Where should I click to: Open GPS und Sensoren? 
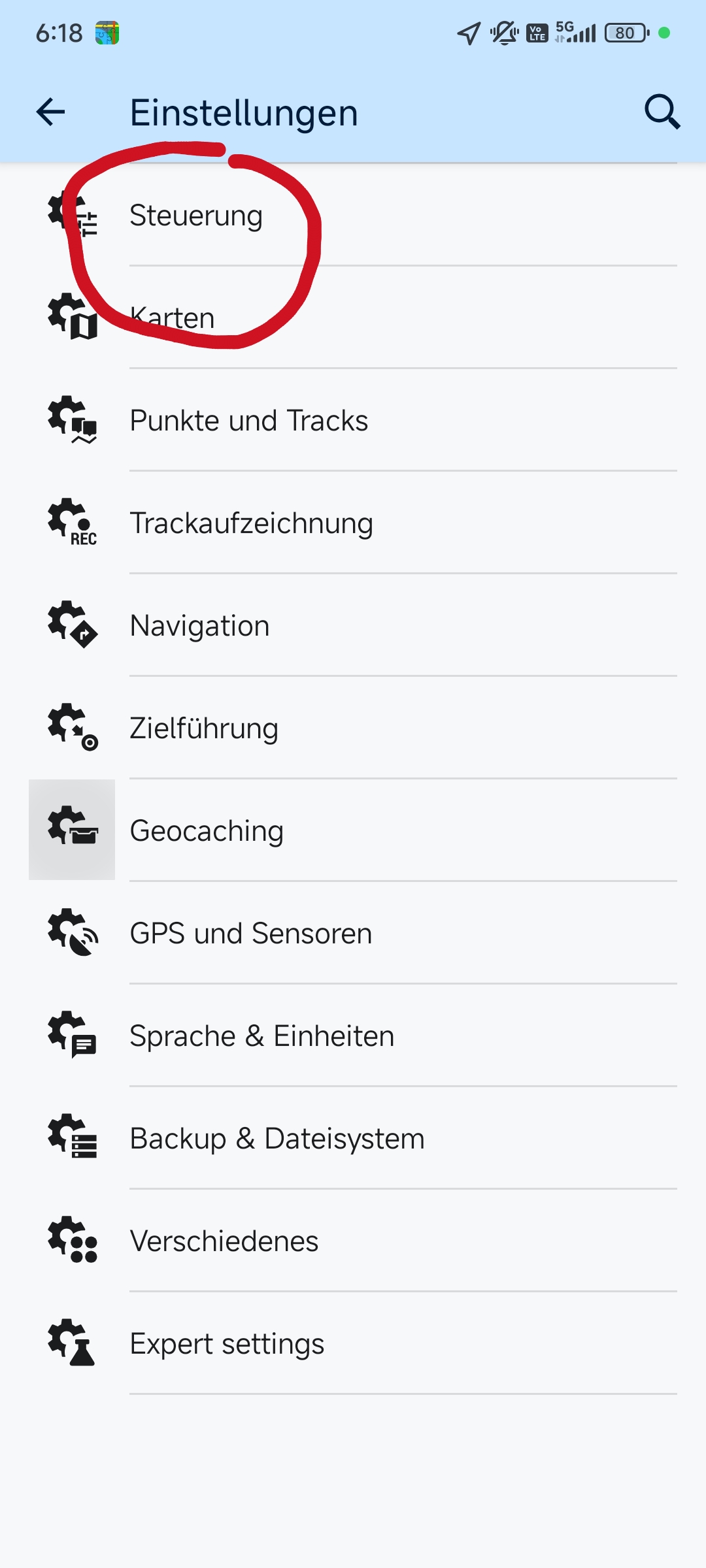(x=251, y=934)
